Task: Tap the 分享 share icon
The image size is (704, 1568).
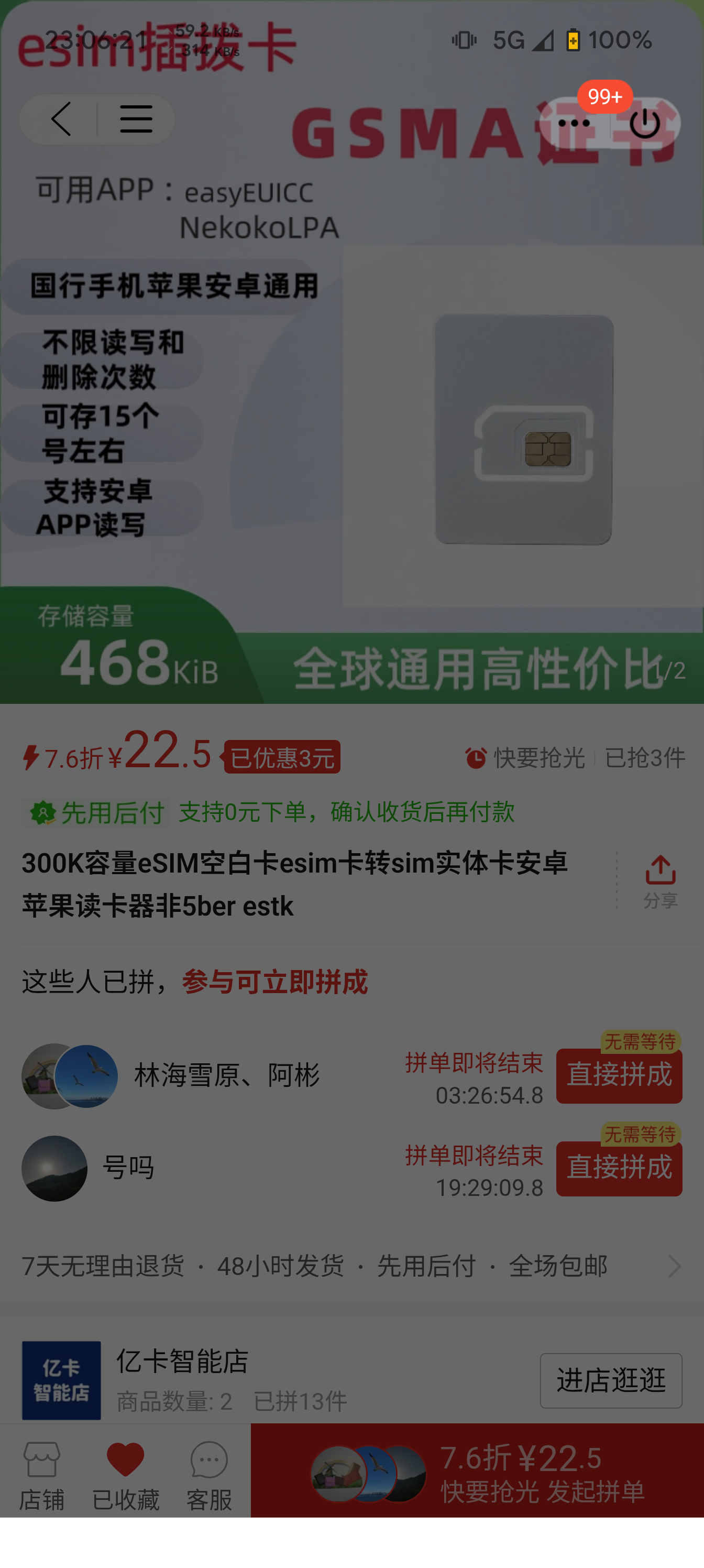Action: coord(660,878)
